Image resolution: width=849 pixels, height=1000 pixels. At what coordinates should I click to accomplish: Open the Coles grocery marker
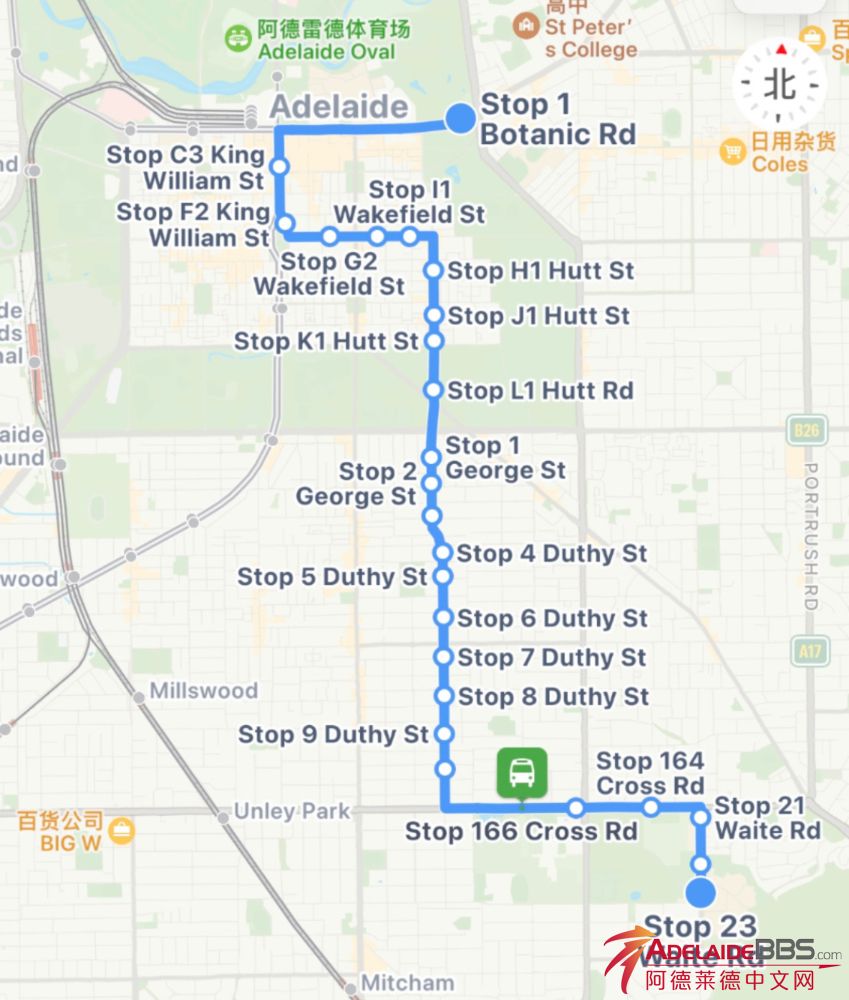[x=735, y=151]
